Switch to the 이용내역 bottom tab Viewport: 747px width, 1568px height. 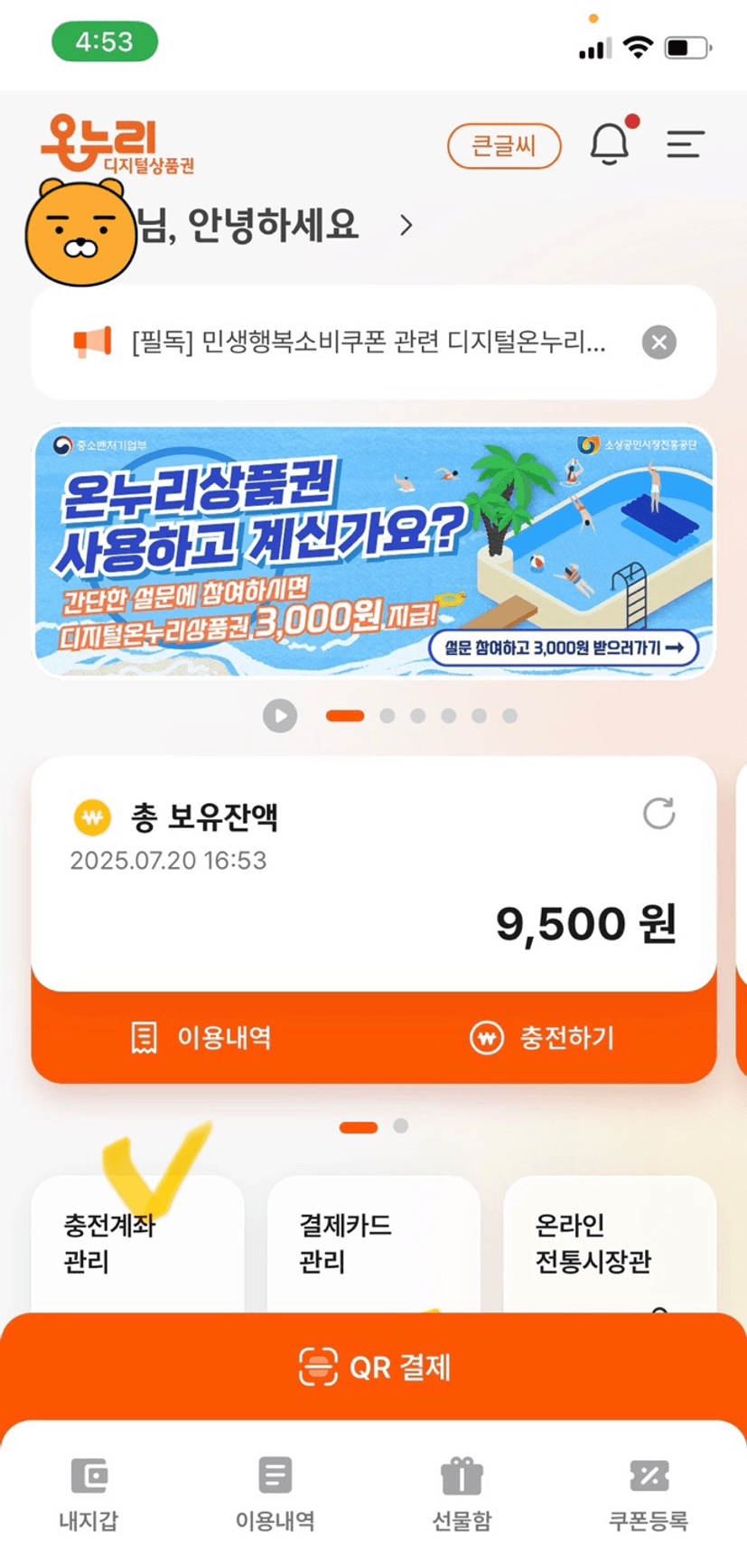[275, 1494]
